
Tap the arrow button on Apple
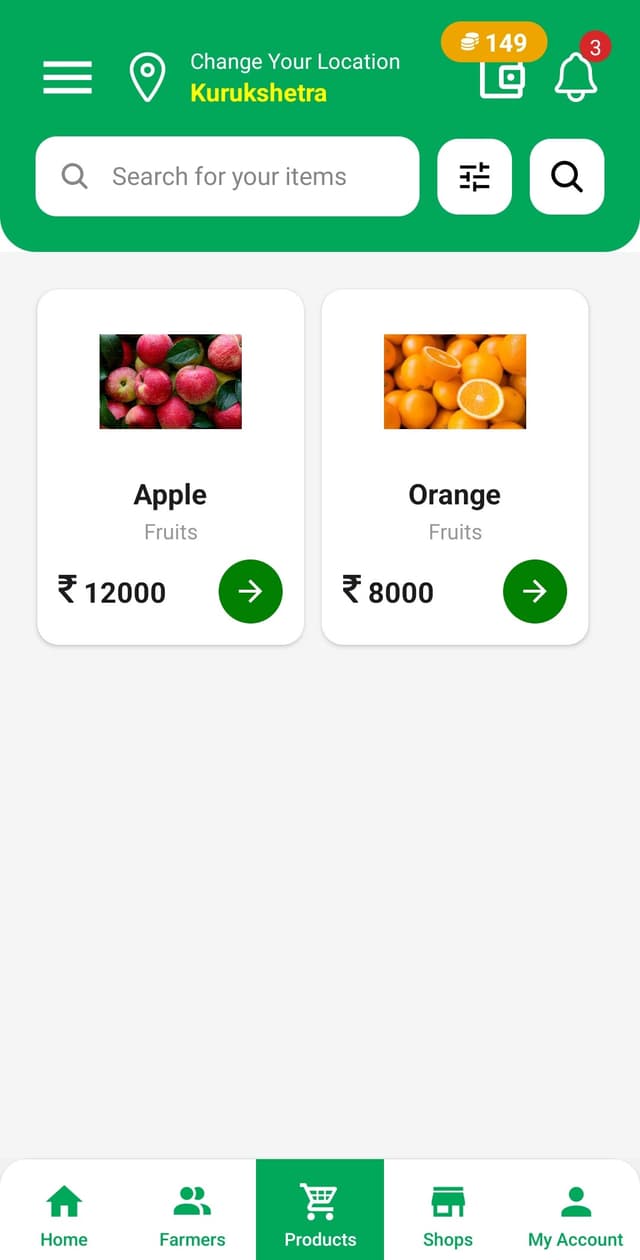point(250,591)
